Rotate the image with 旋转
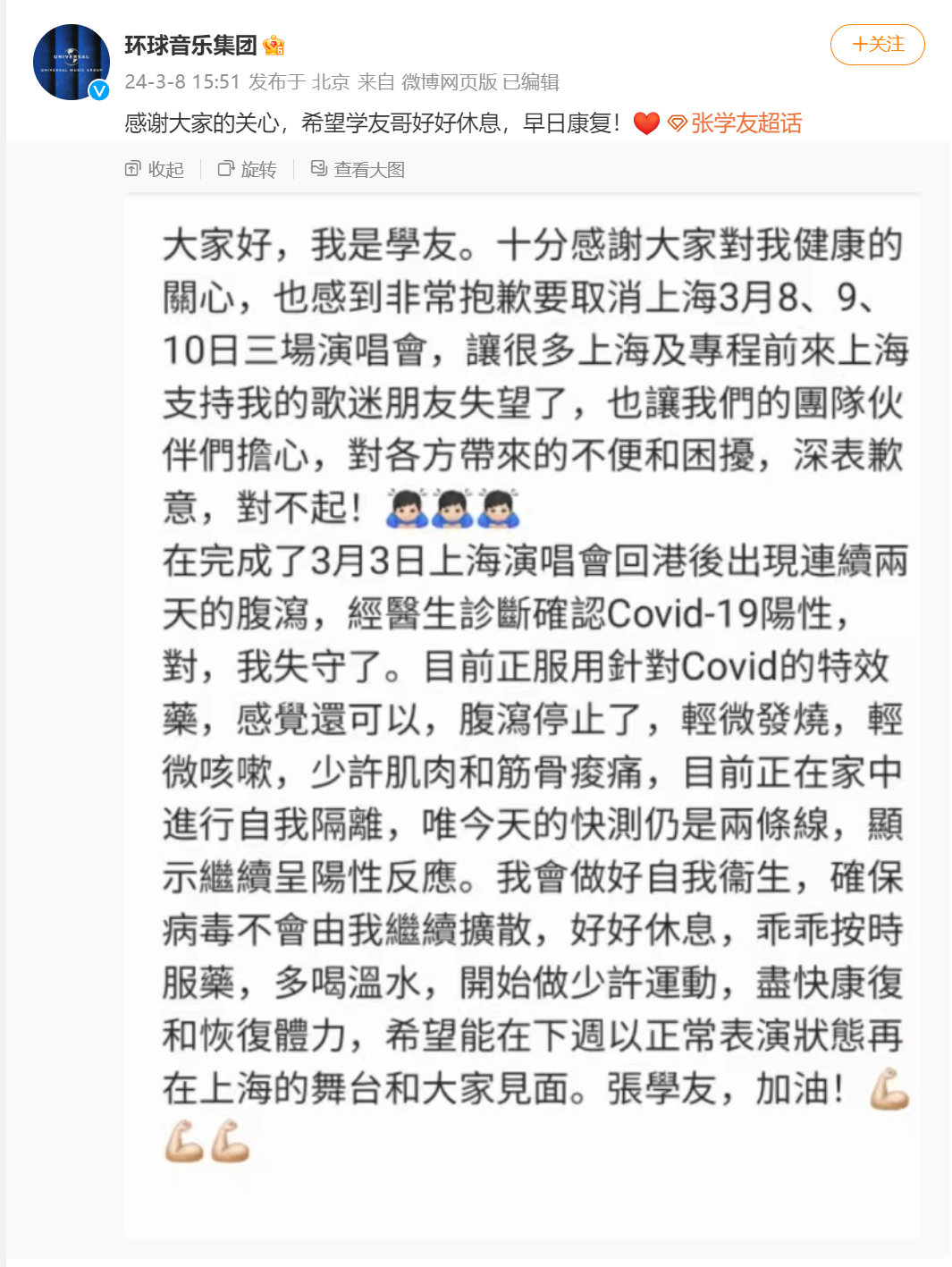The height and width of the screenshot is (1267, 952). 248,169
